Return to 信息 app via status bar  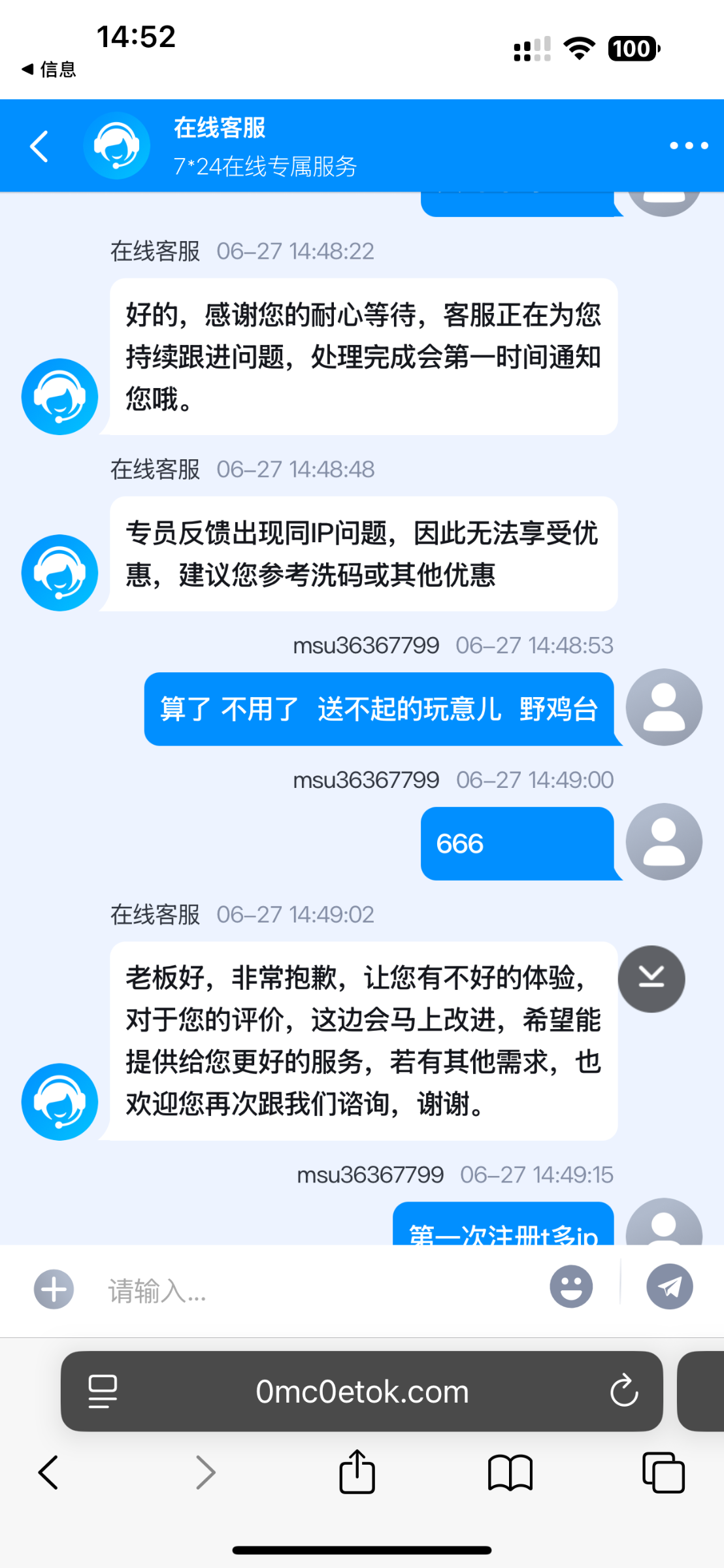[48, 69]
